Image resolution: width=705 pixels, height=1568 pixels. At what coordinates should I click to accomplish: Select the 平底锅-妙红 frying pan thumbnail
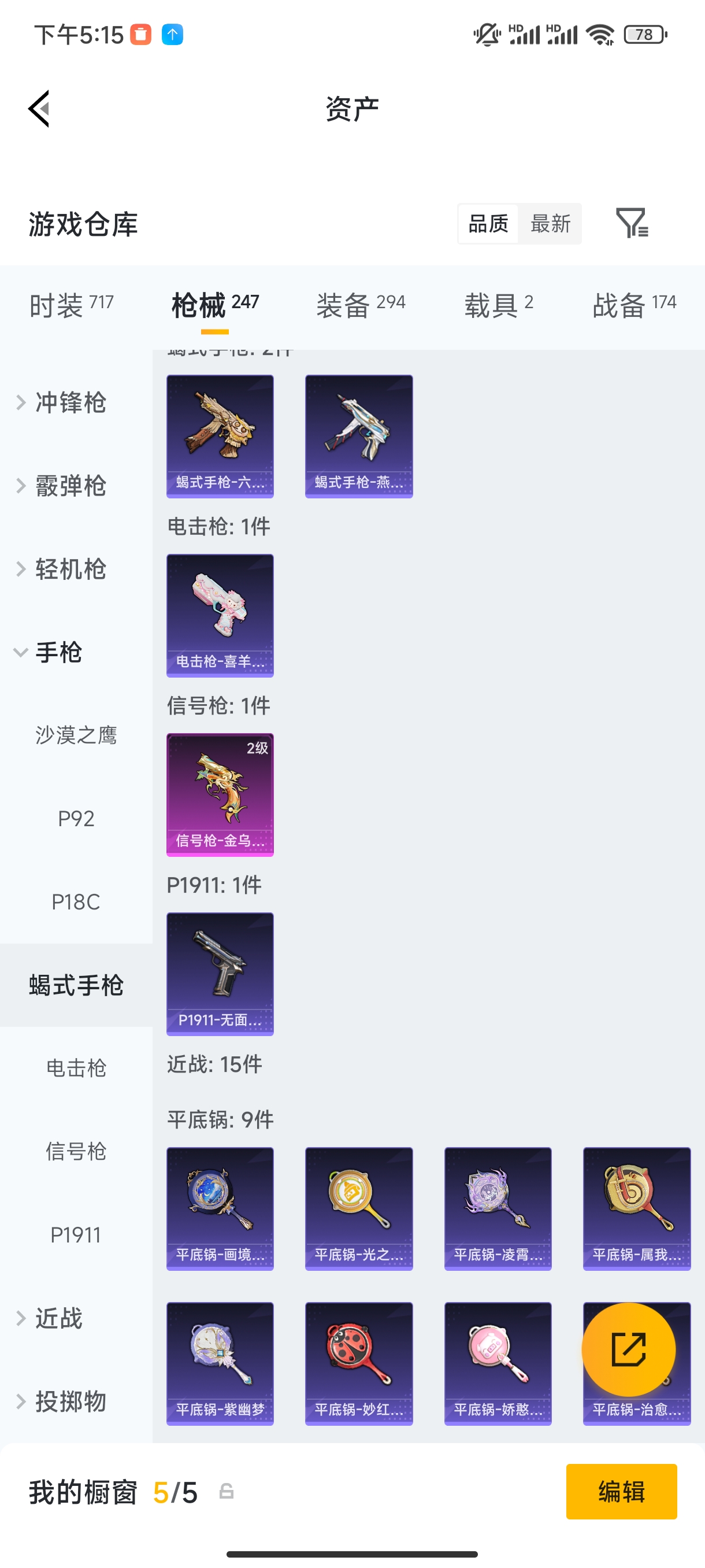point(358,1363)
